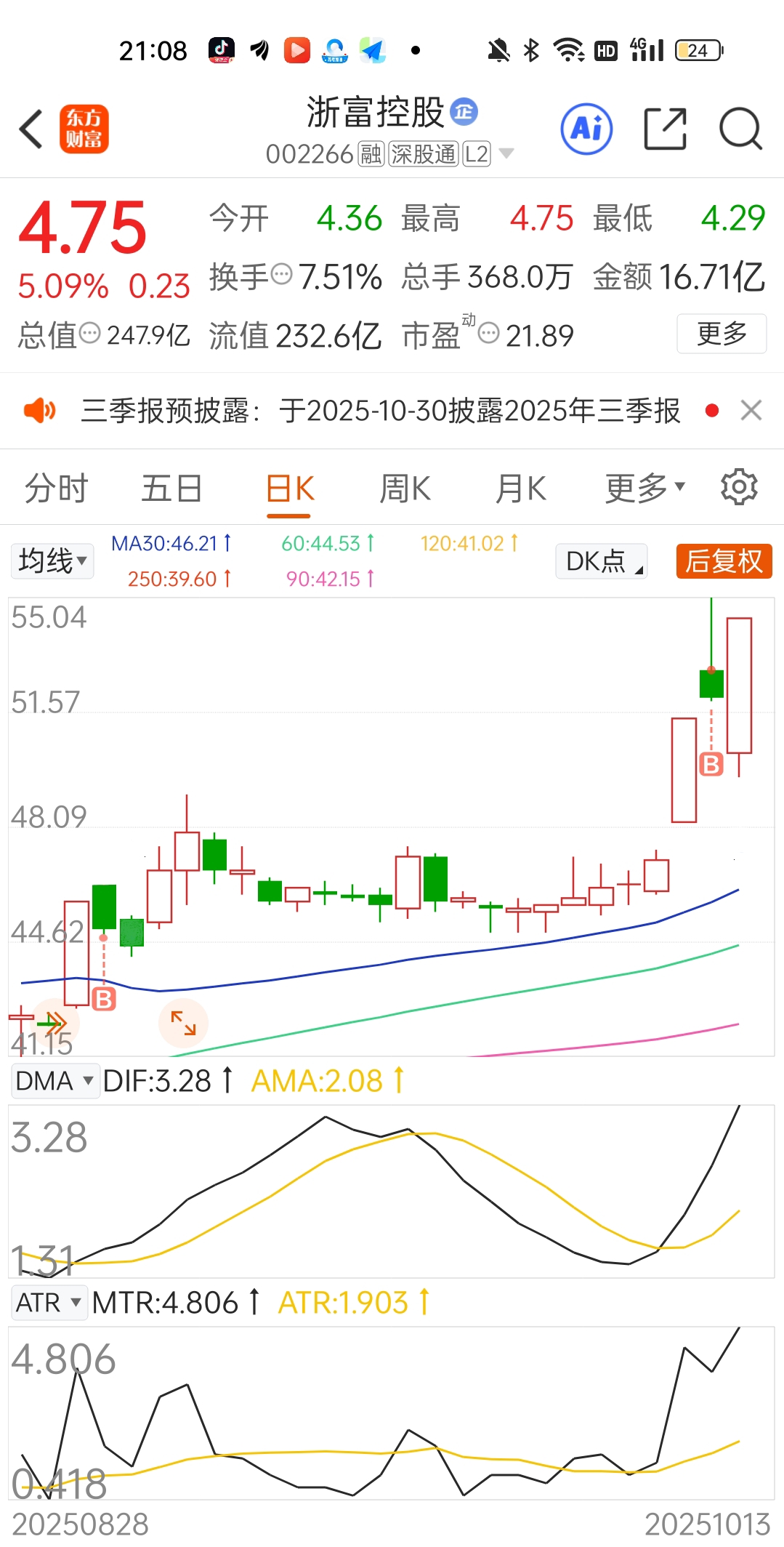
Task: Open the DMA indicator dropdown
Action: pos(54,1080)
